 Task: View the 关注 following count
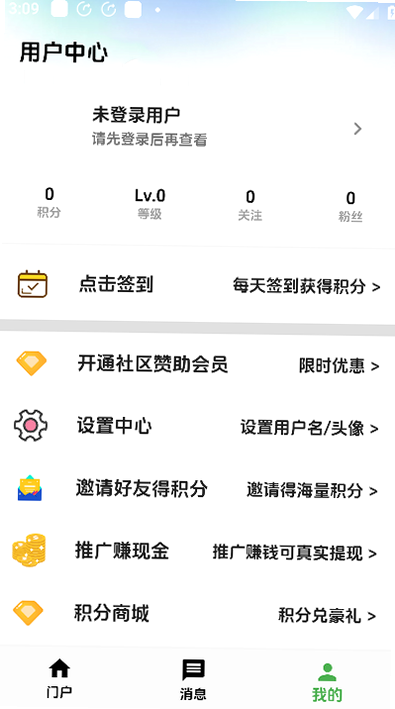[250, 205]
